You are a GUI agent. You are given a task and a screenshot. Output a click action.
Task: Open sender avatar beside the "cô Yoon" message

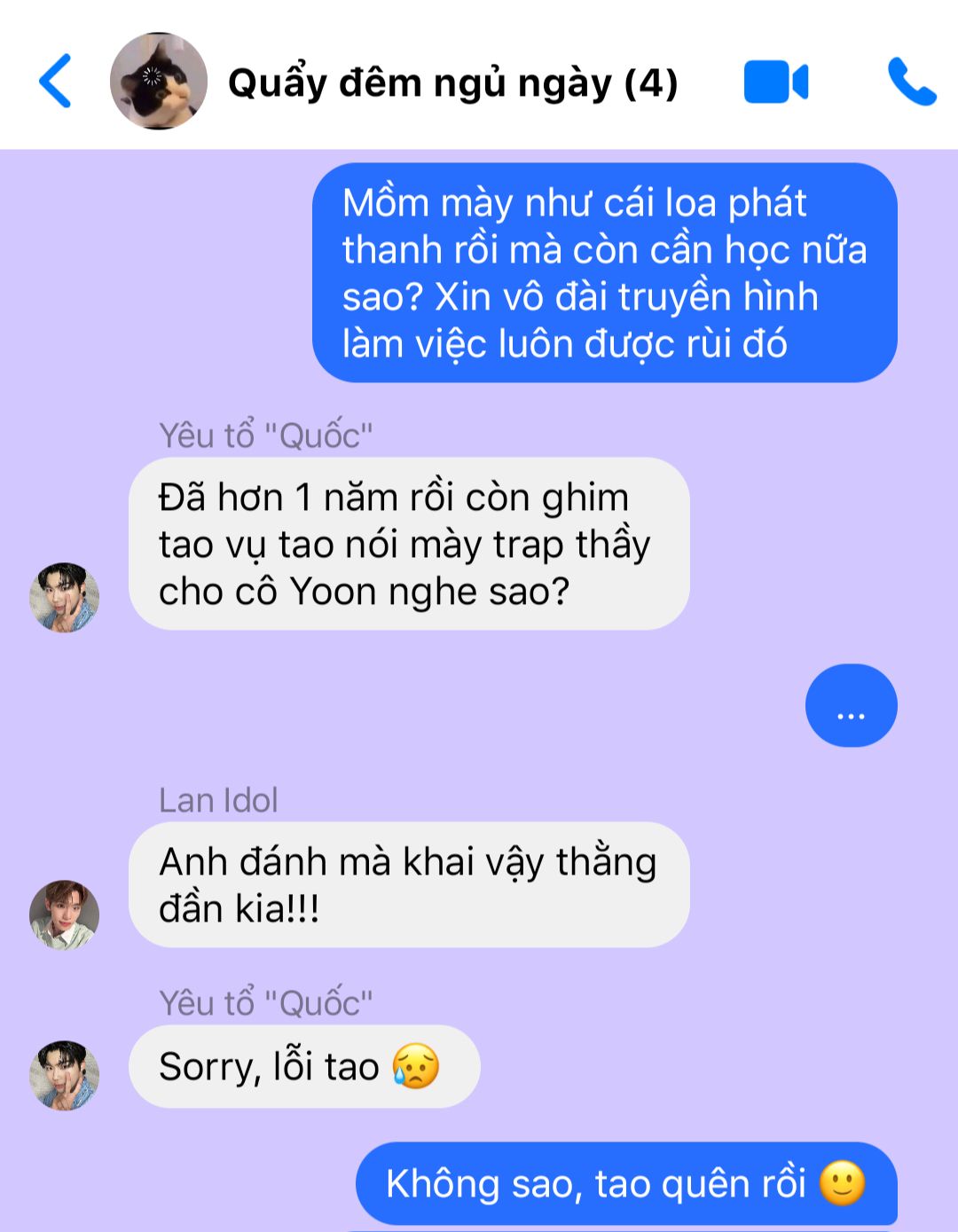pos(64,597)
